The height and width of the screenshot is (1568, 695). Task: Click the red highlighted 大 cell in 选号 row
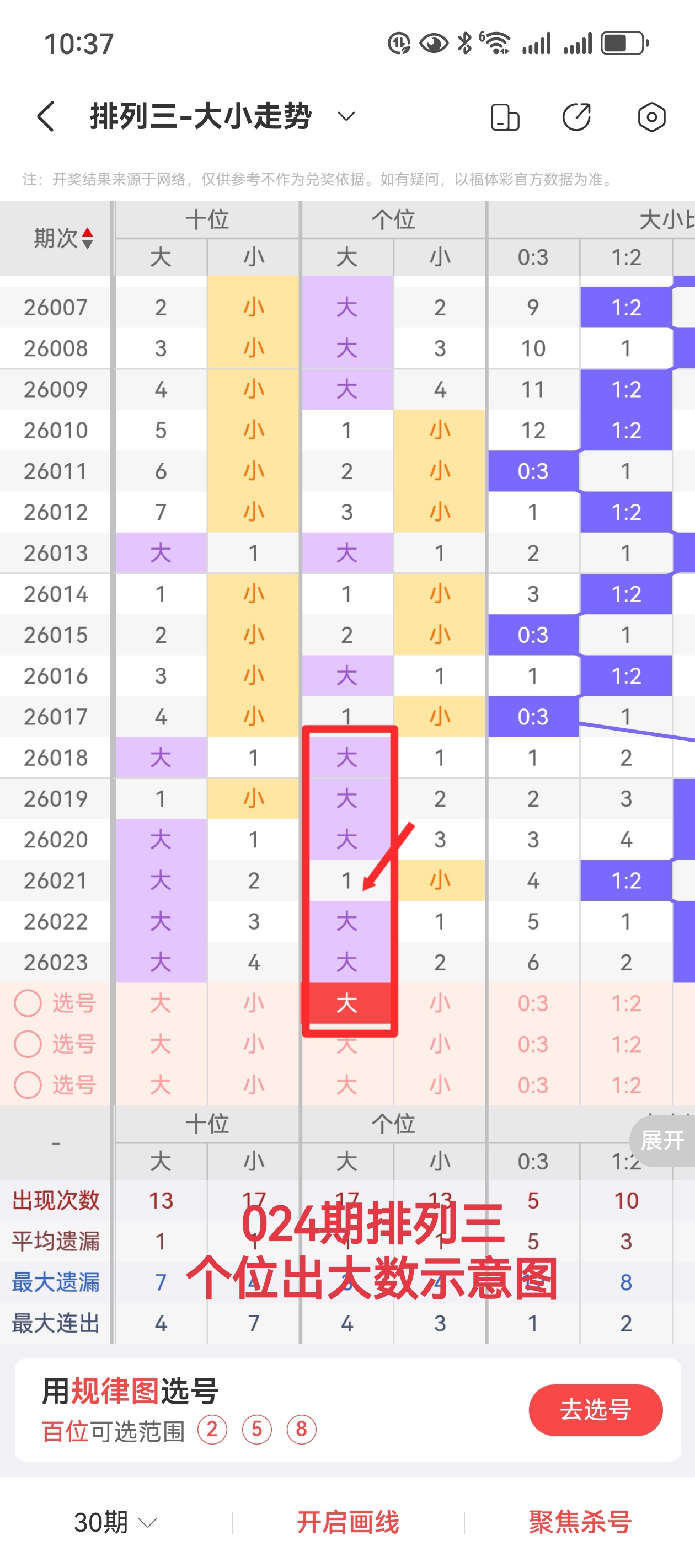[346, 1003]
